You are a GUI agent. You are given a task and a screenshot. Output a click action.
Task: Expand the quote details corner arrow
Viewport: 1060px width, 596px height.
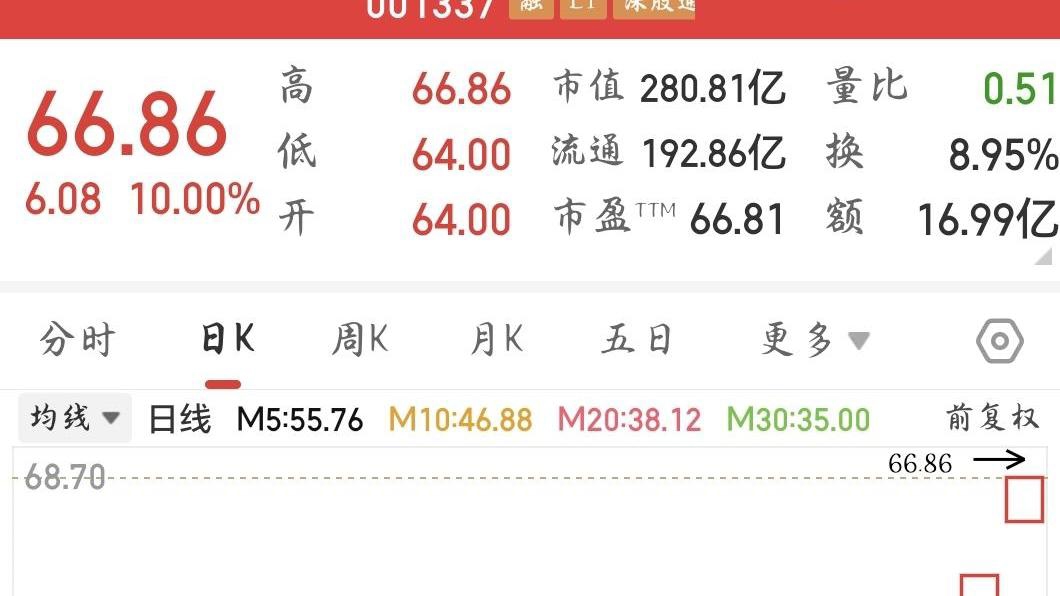tap(1044, 255)
